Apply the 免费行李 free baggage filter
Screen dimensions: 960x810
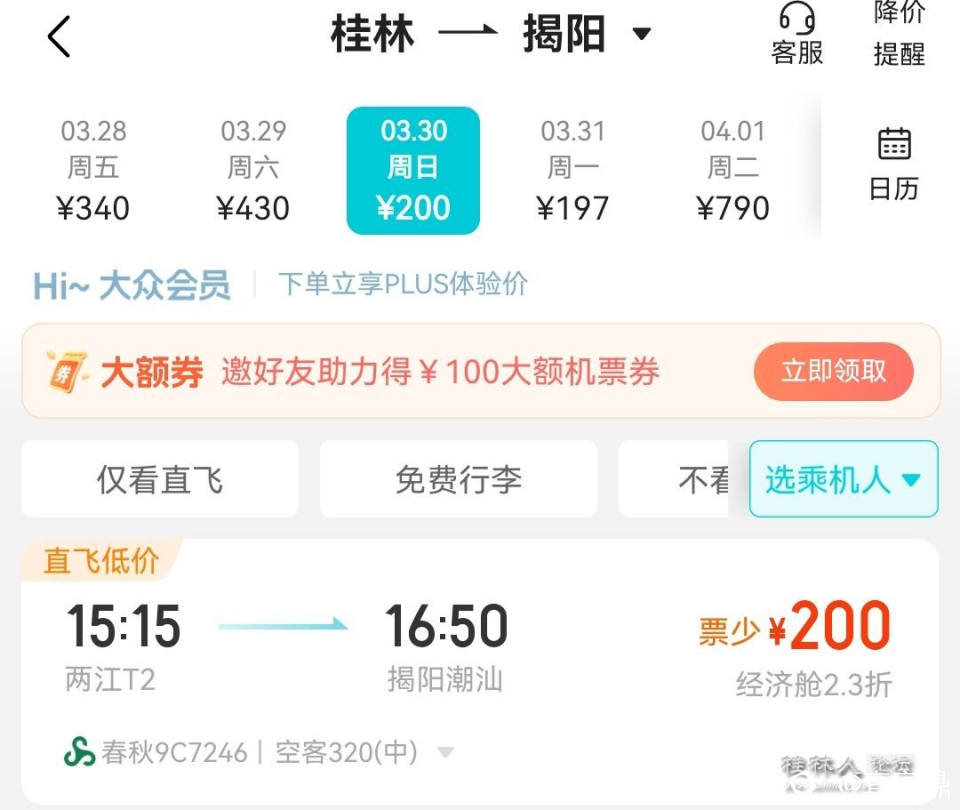[x=458, y=480]
